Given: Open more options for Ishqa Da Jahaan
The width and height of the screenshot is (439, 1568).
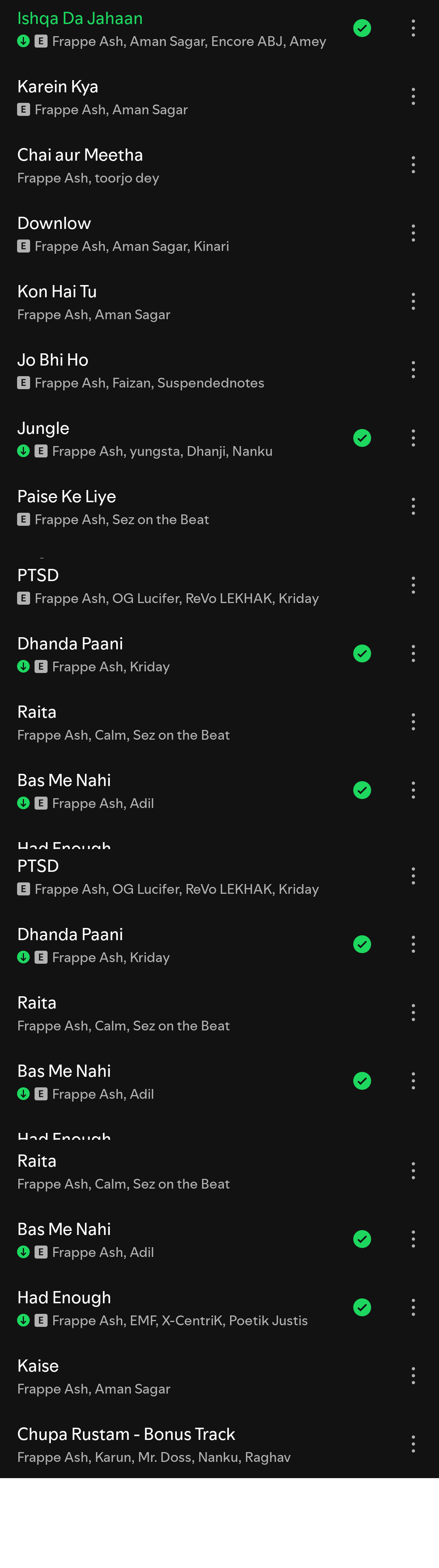Looking at the screenshot, I should coord(413,28).
